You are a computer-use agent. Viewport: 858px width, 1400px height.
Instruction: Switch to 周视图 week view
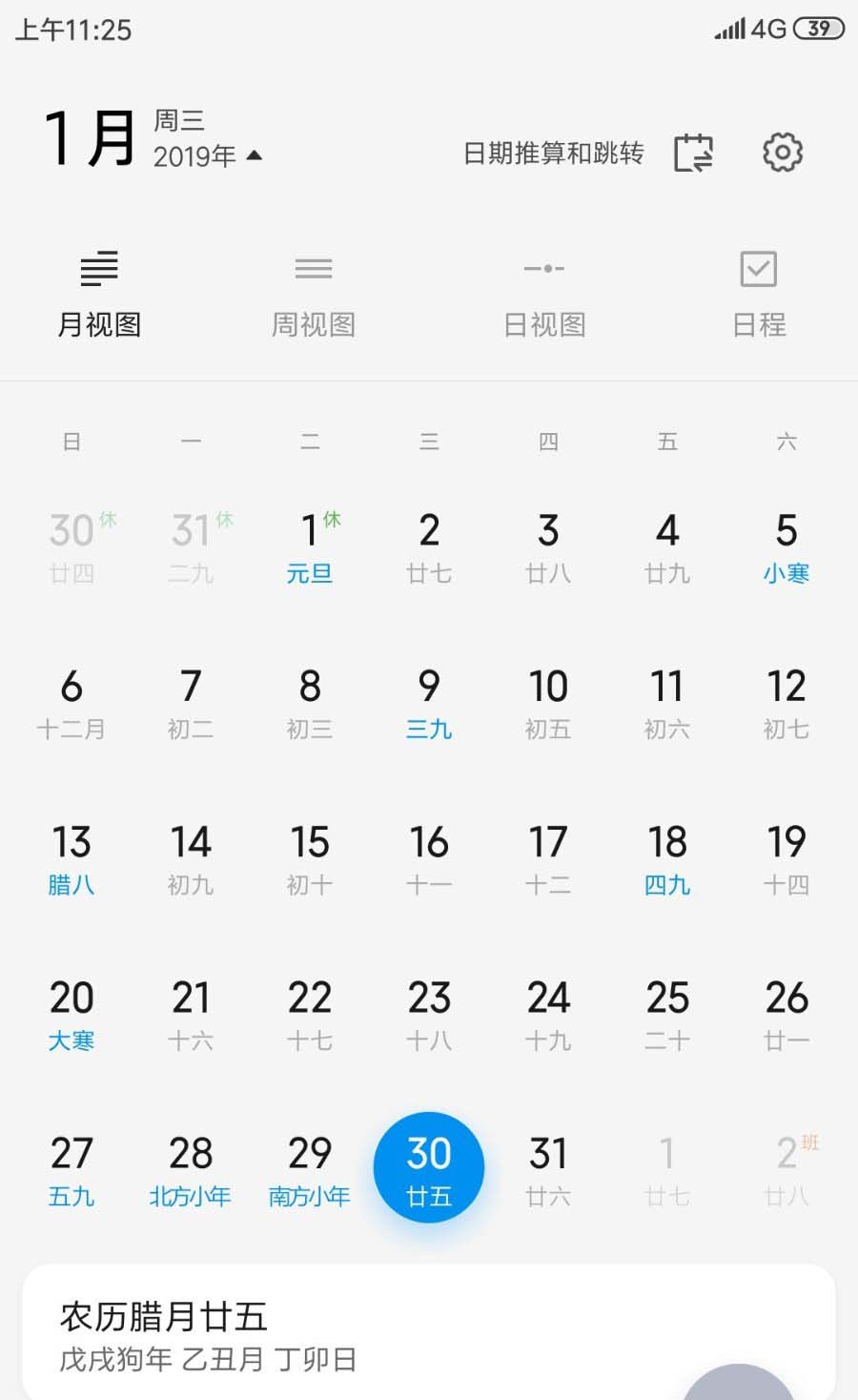click(x=314, y=296)
